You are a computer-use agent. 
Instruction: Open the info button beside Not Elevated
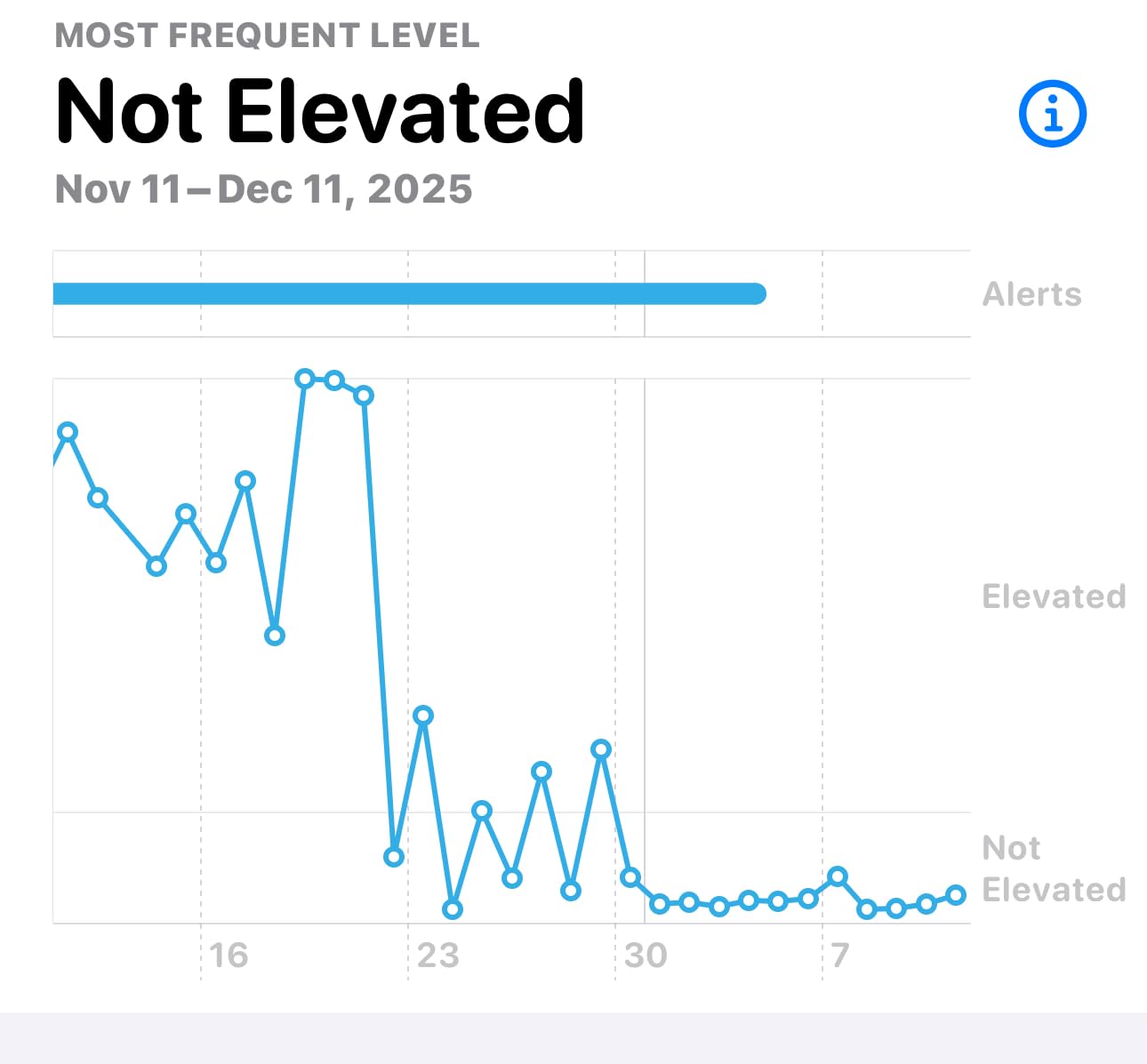click(x=1052, y=114)
